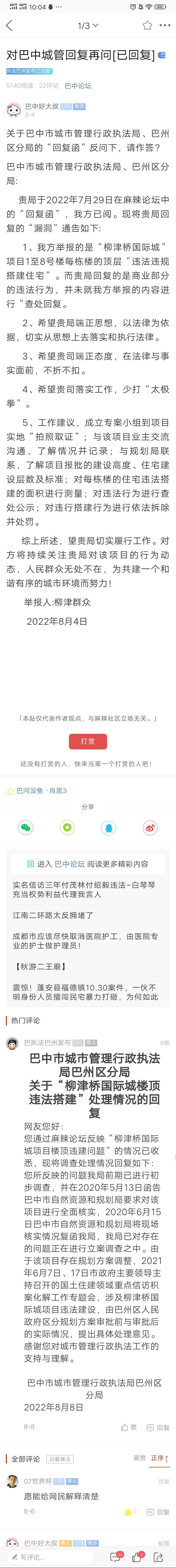Sort comments by 最赞
This screenshot has height=1568, width=176.
(140, 1458)
